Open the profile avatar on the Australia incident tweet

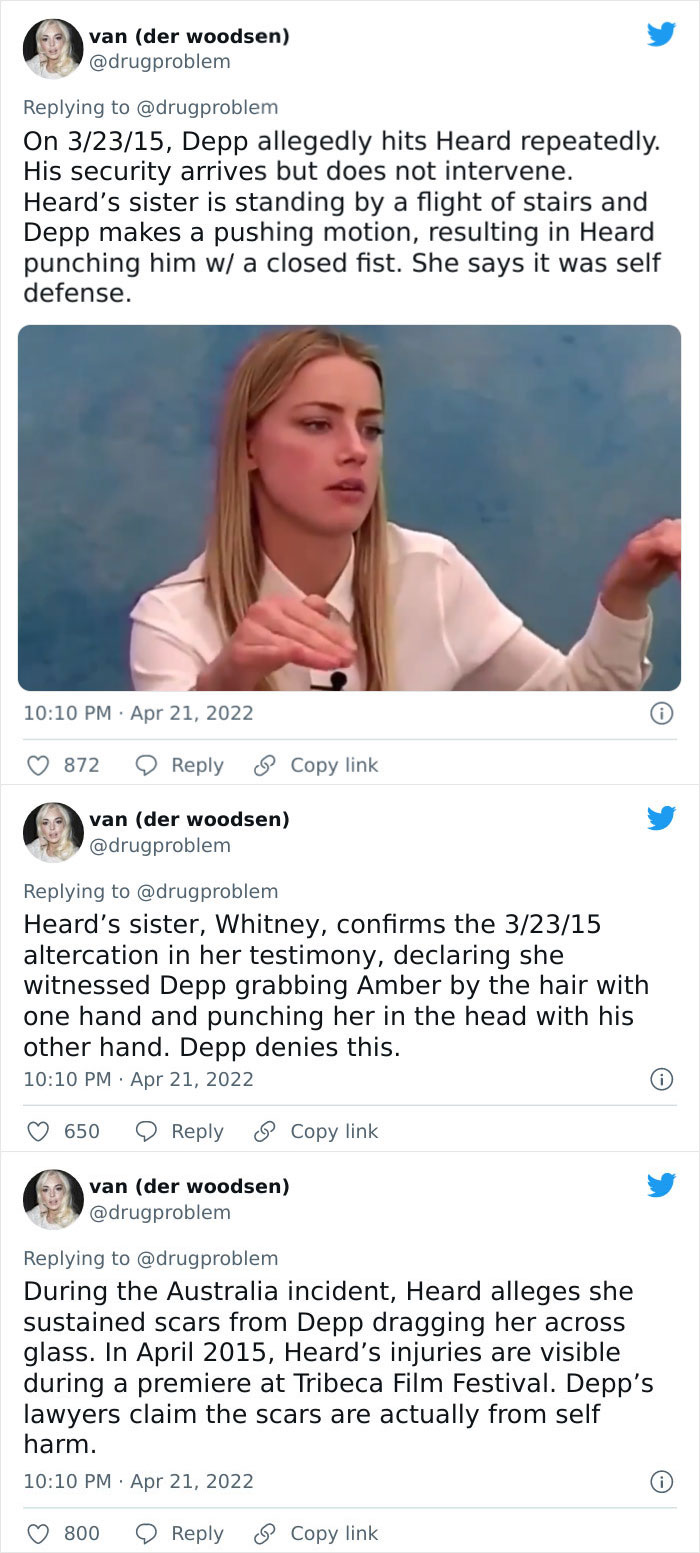point(53,1199)
